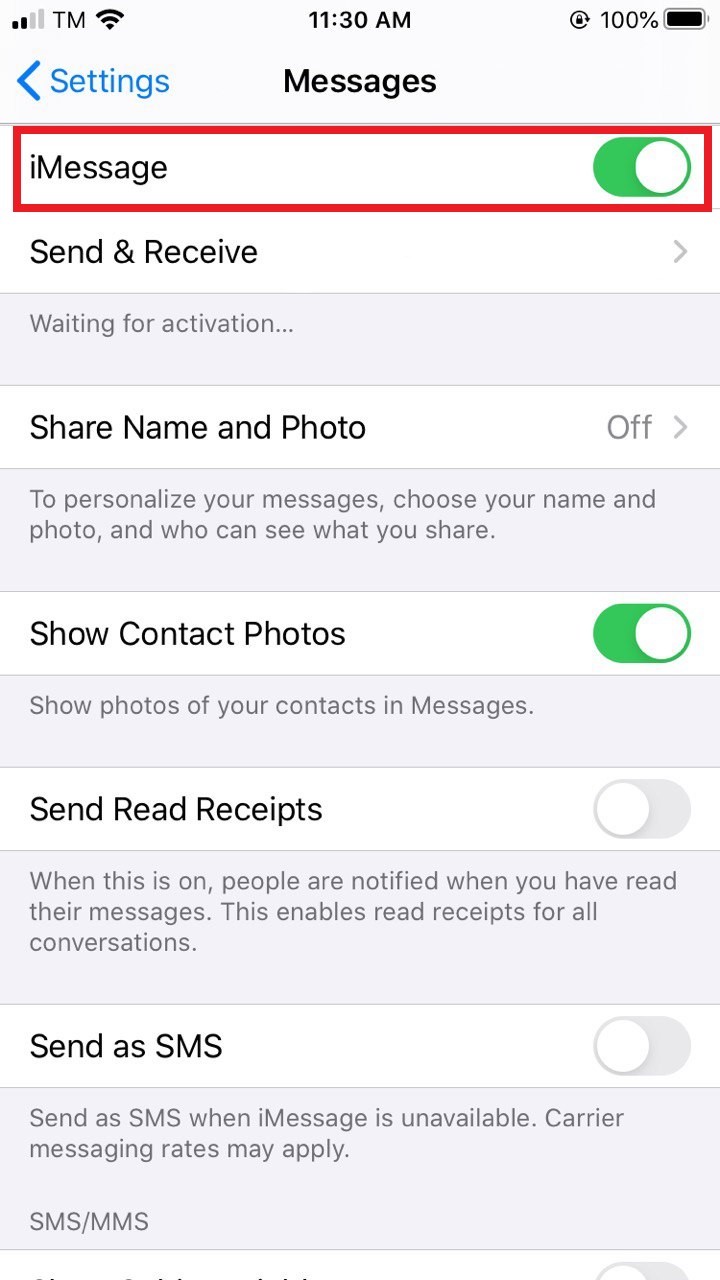Disable Show Contact Photos

[641, 634]
